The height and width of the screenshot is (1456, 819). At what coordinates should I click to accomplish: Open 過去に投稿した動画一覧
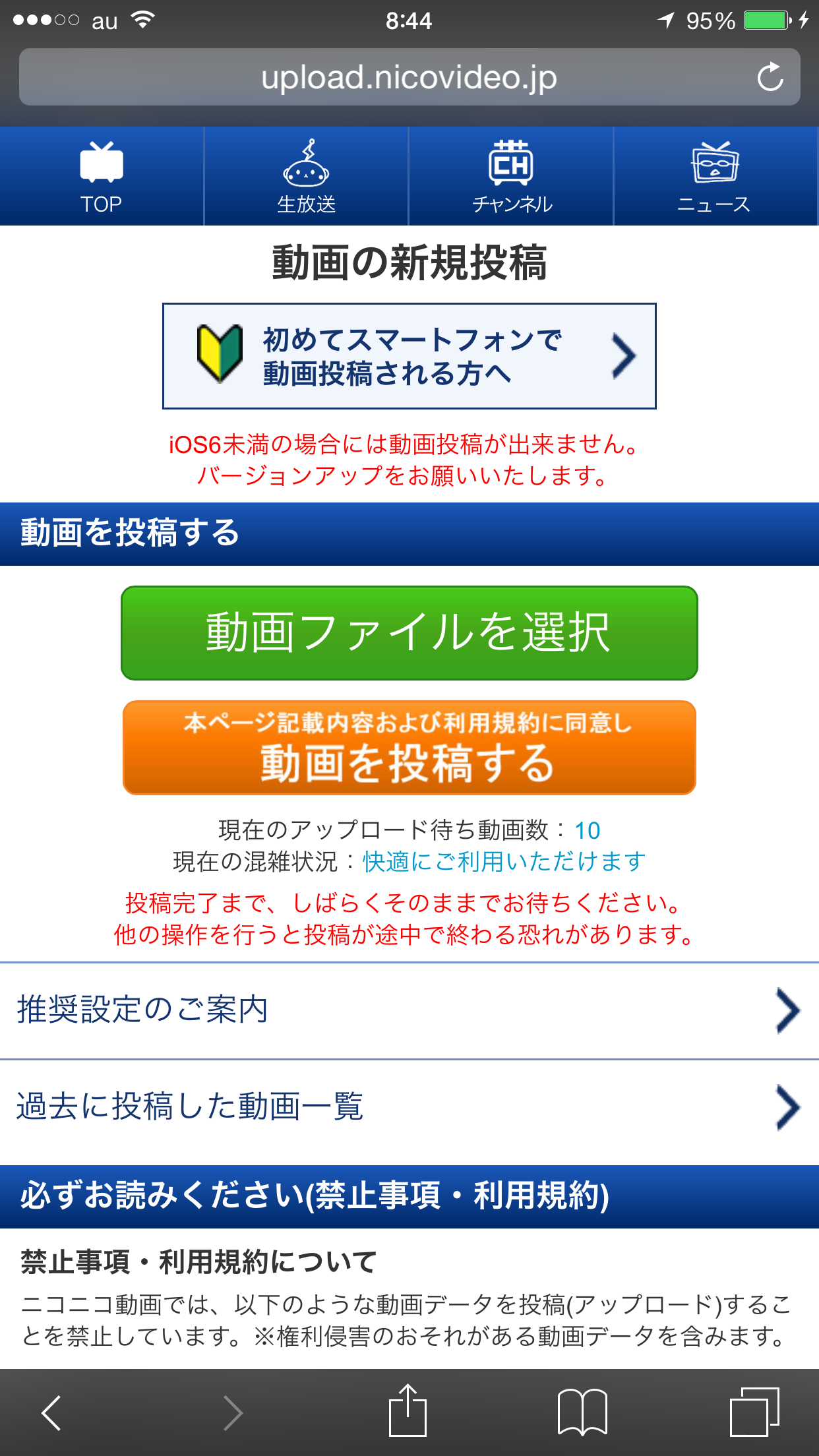click(409, 1107)
